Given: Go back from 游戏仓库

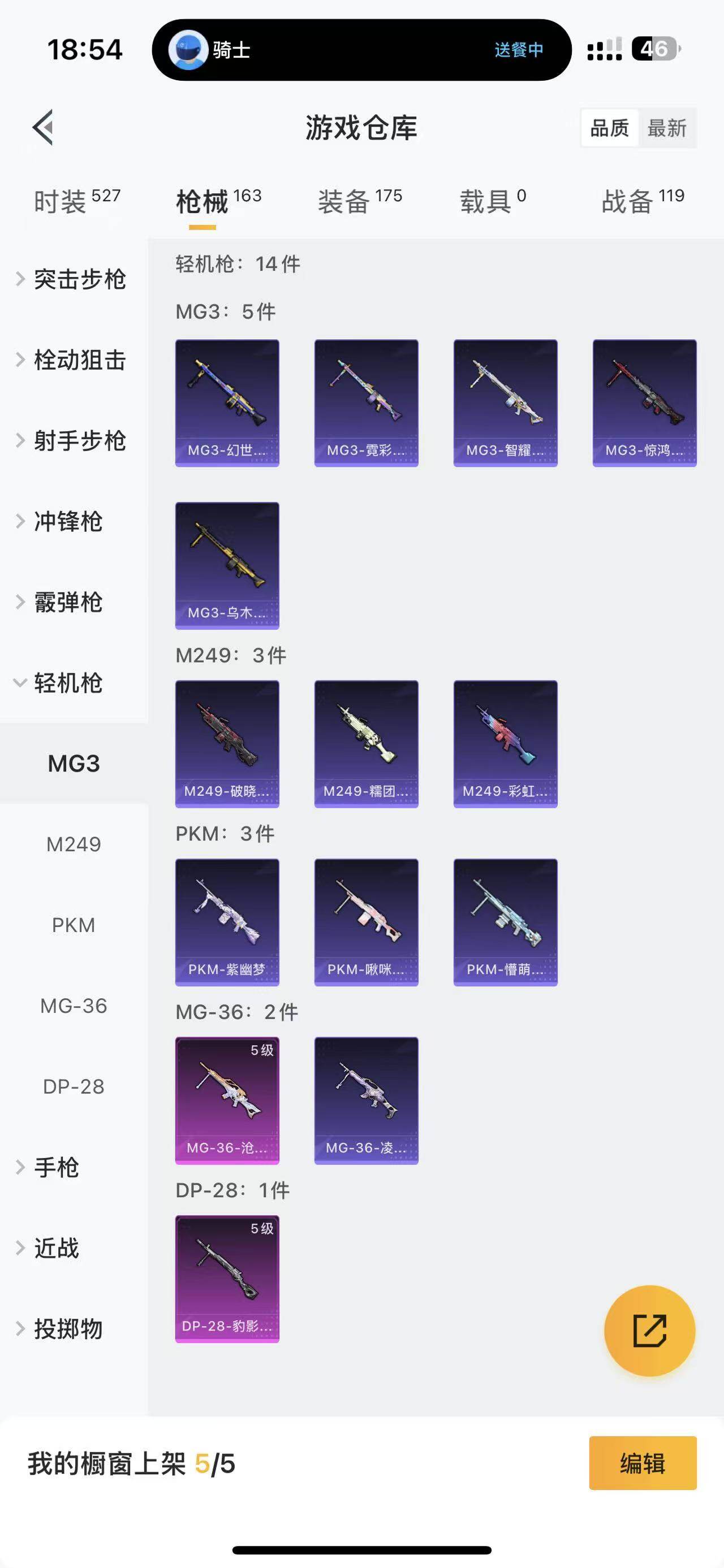Looking at the screenshot, I should coord(43,127).
